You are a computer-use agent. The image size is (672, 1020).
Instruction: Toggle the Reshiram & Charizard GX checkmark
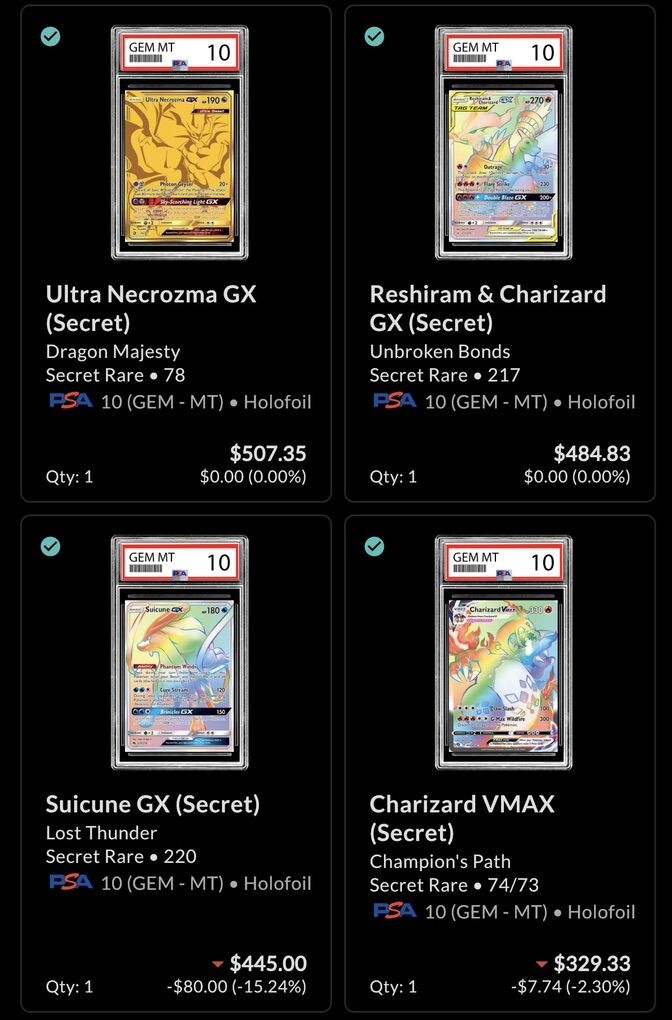[x=374, y=37]
